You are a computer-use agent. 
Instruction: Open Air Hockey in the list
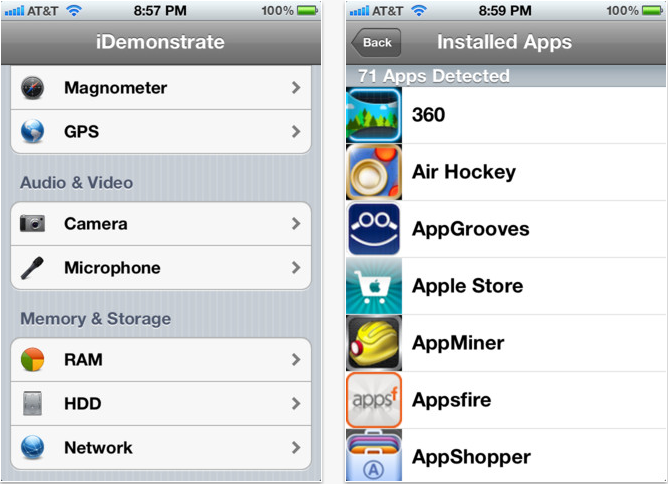pos(505,172)
